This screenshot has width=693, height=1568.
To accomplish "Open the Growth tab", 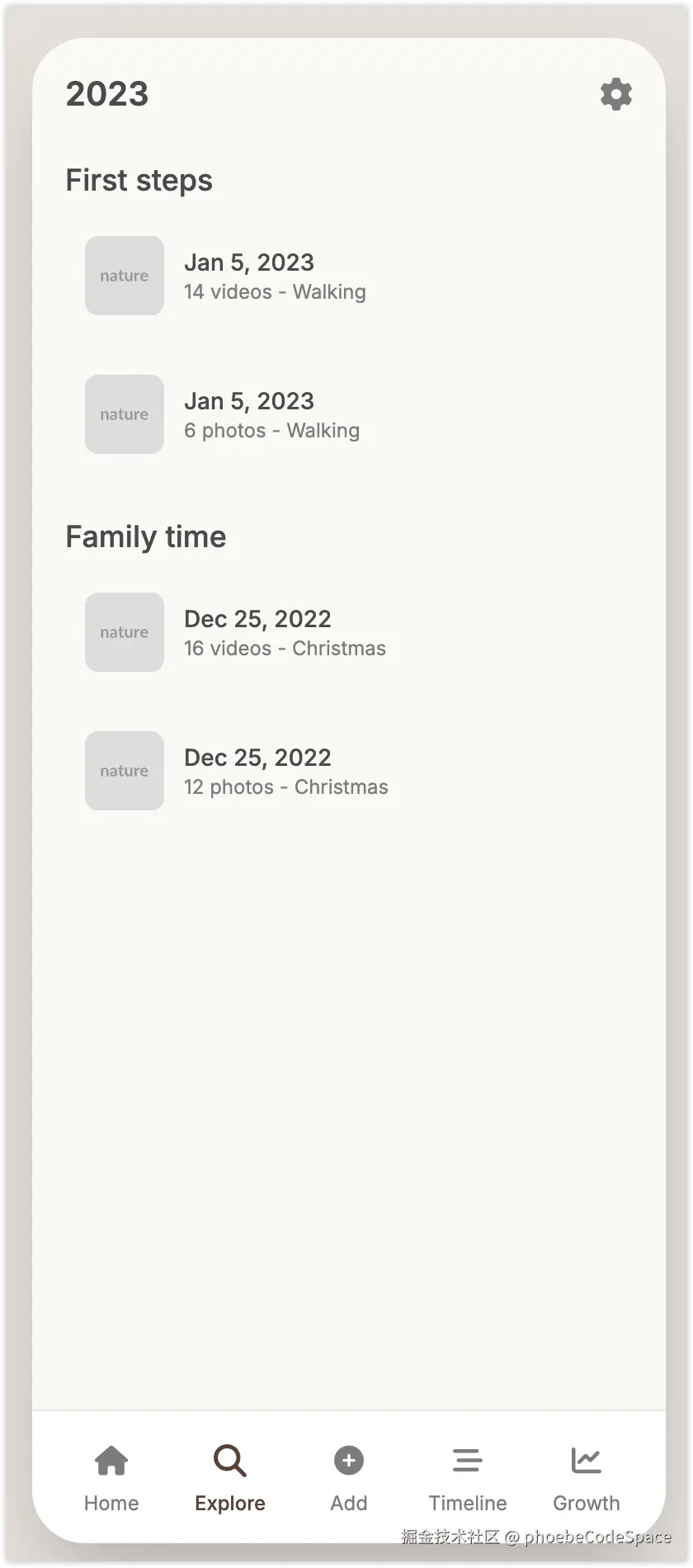I will pos(586,1477).
